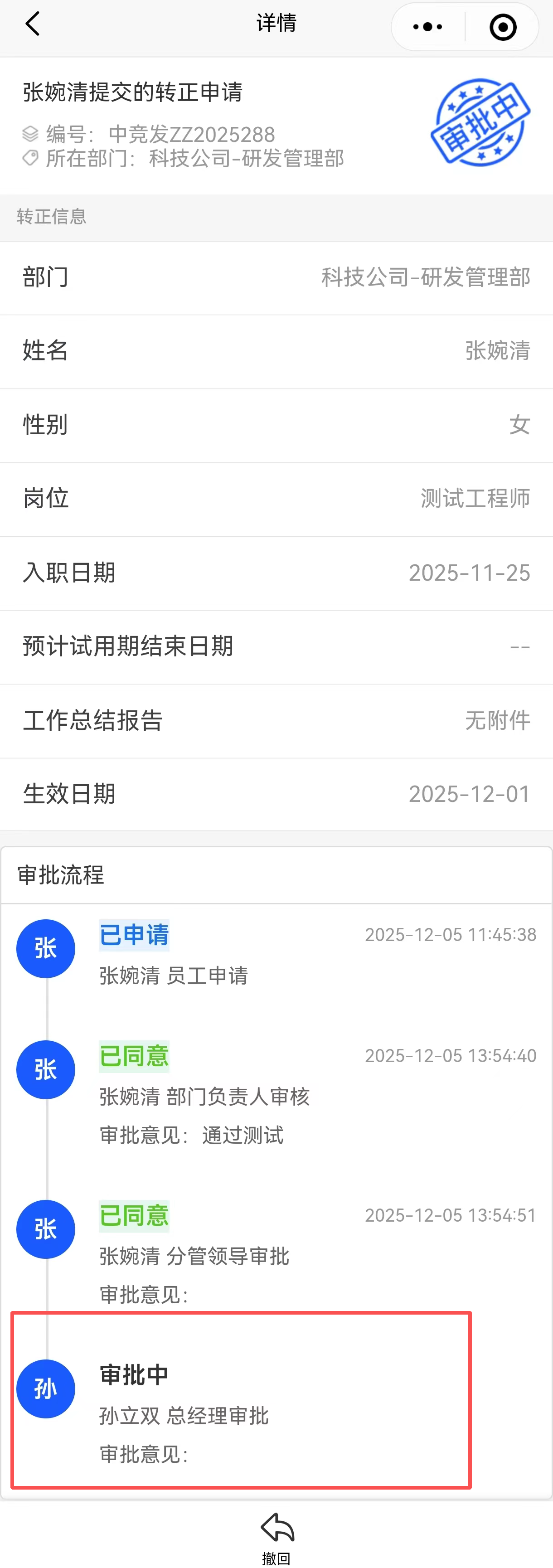Image resolution: width=553 pixels, height=1568 pixels.
Task: Close the mini program with the target icon
Action: tap(503, 27)
